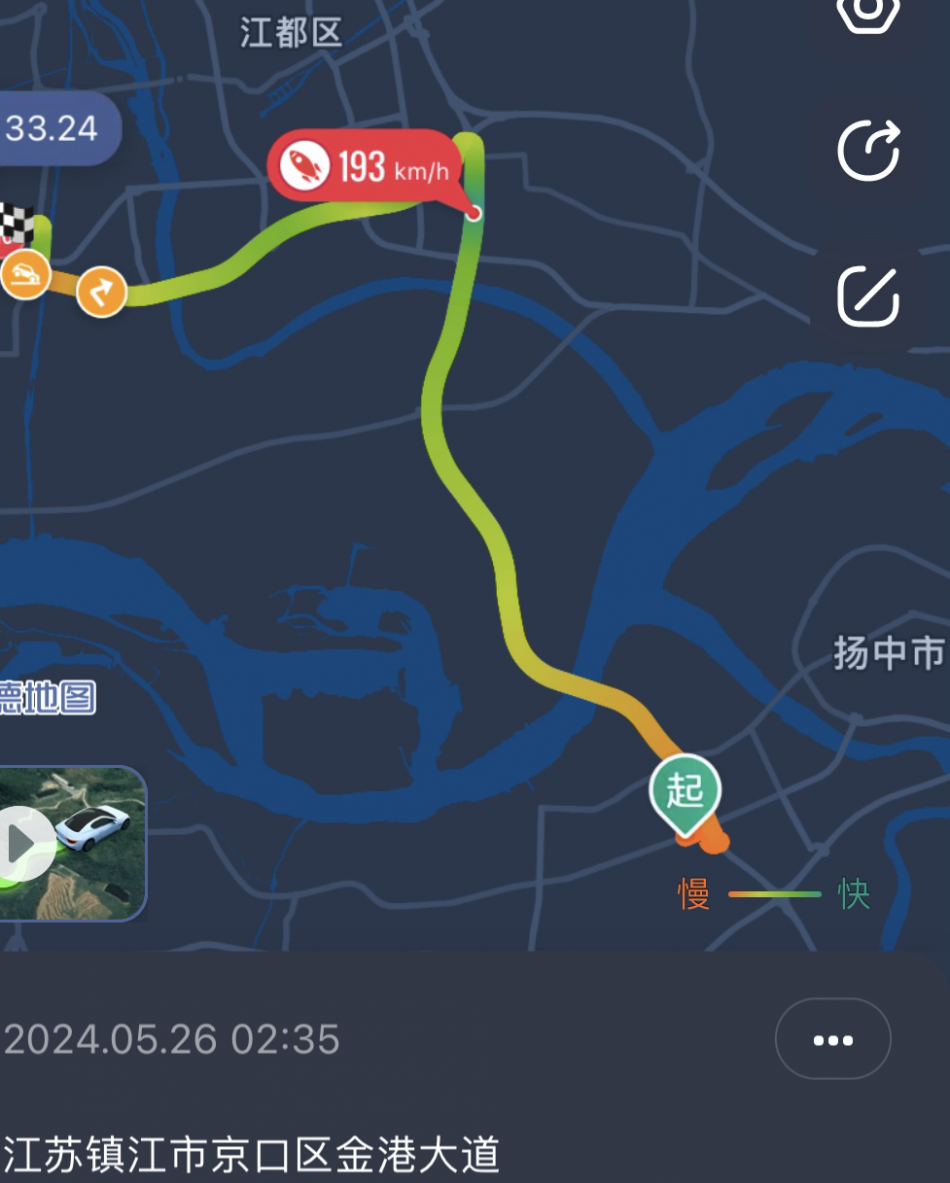Tap the sharp turn event marker
The image size is (950, 1183).
click(x=101, y=291)
